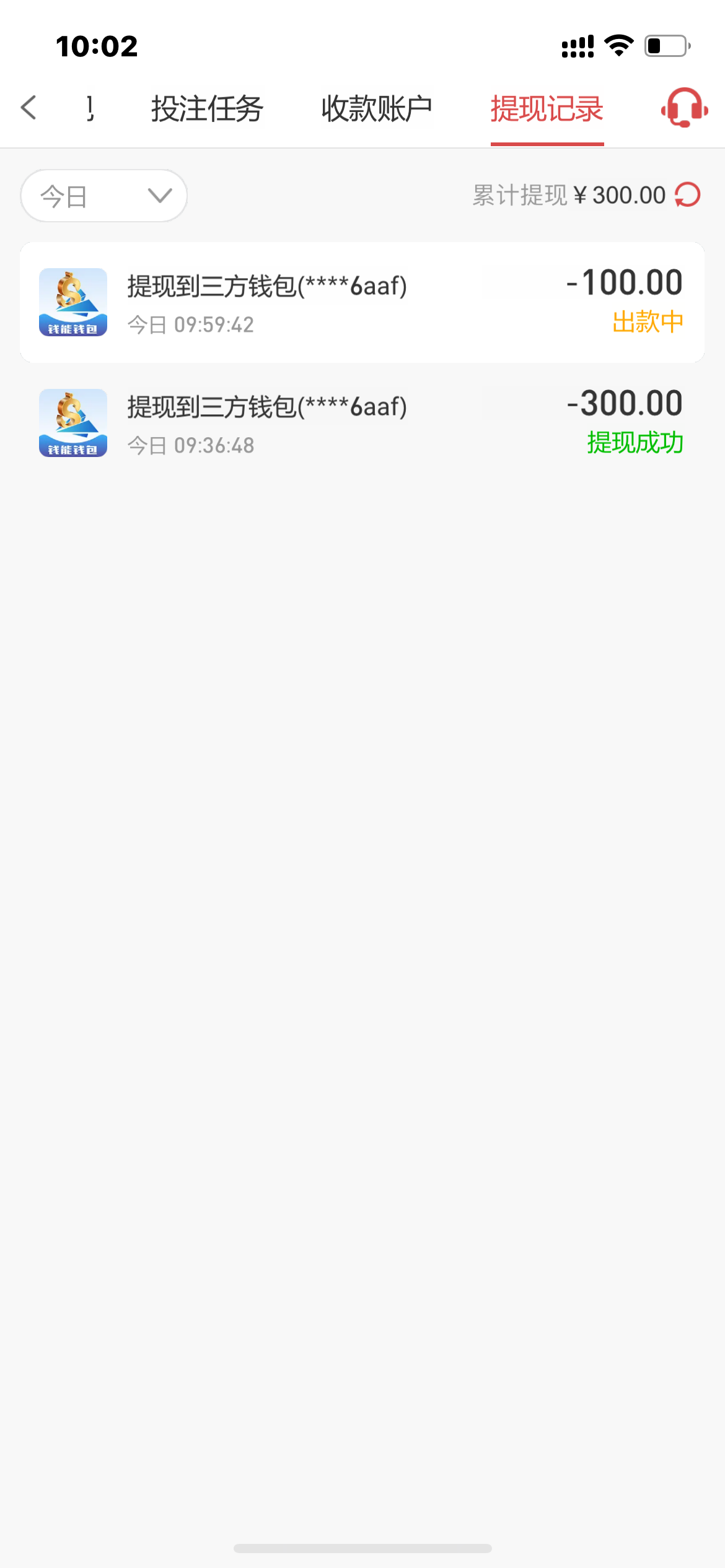The height and width of the screenshot is (1568, 725).
Task: Open the -300.00 提现成功 withdrawal record
Action: coord(362,423)
